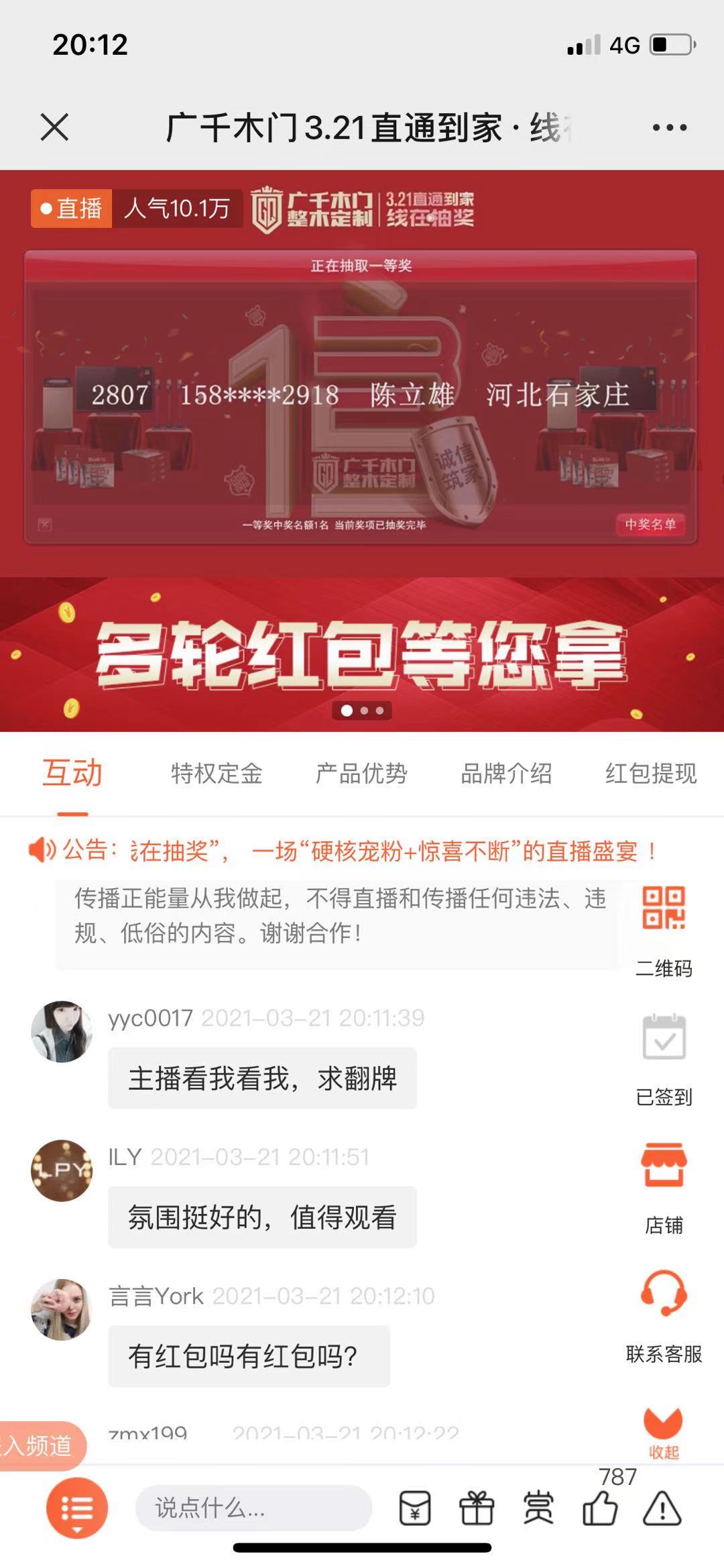The image size is (724, 1568).
Task: Close the live stream page
Action: (54, 127)
